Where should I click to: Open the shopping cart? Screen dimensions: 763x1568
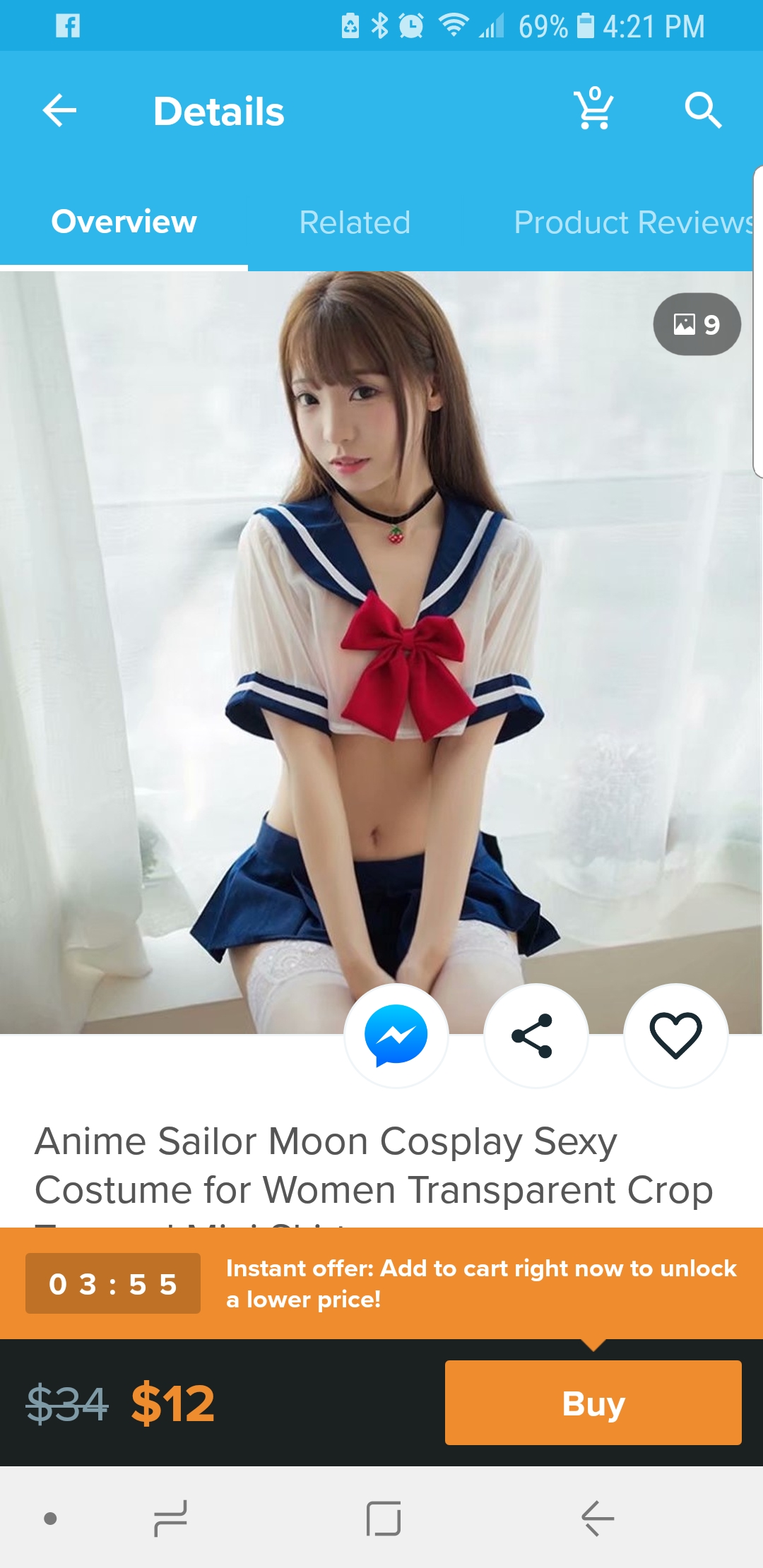594,109
